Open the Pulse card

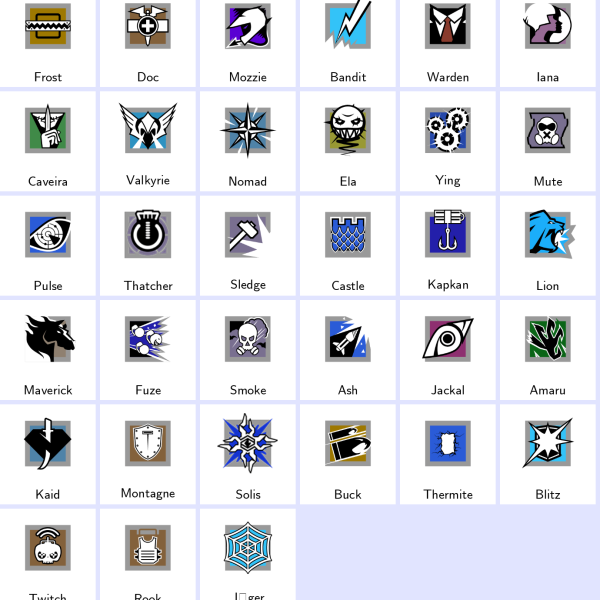coord(48,245)
